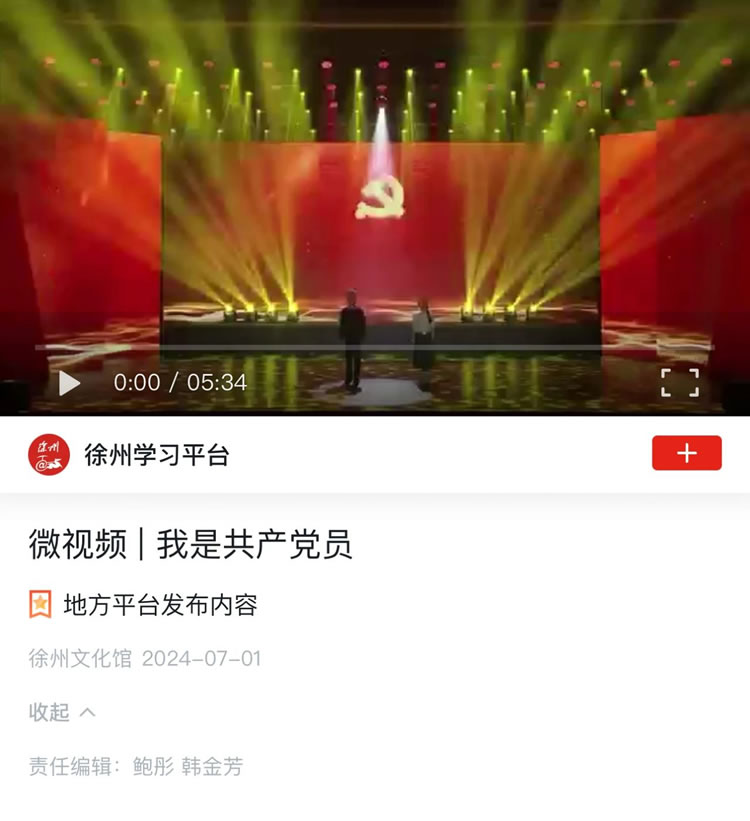
Task: Tap the video progress bar
Action: [375, 347]
